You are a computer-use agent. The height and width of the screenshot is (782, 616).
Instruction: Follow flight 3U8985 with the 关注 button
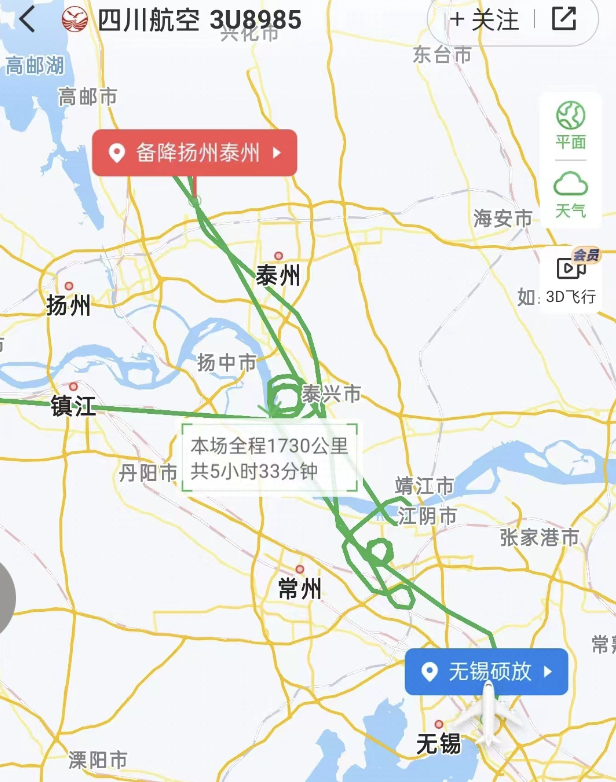(485, 19)
